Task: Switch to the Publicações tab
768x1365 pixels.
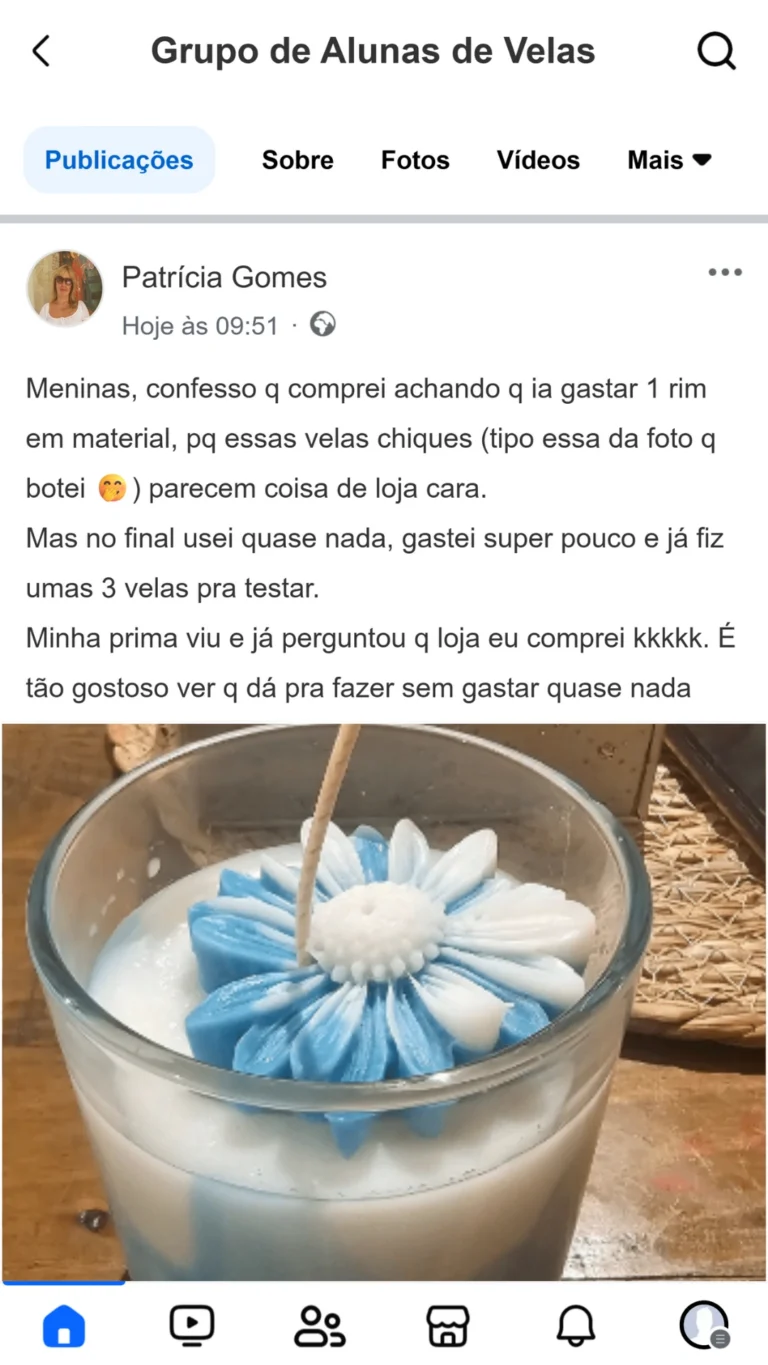Action: 119,160
